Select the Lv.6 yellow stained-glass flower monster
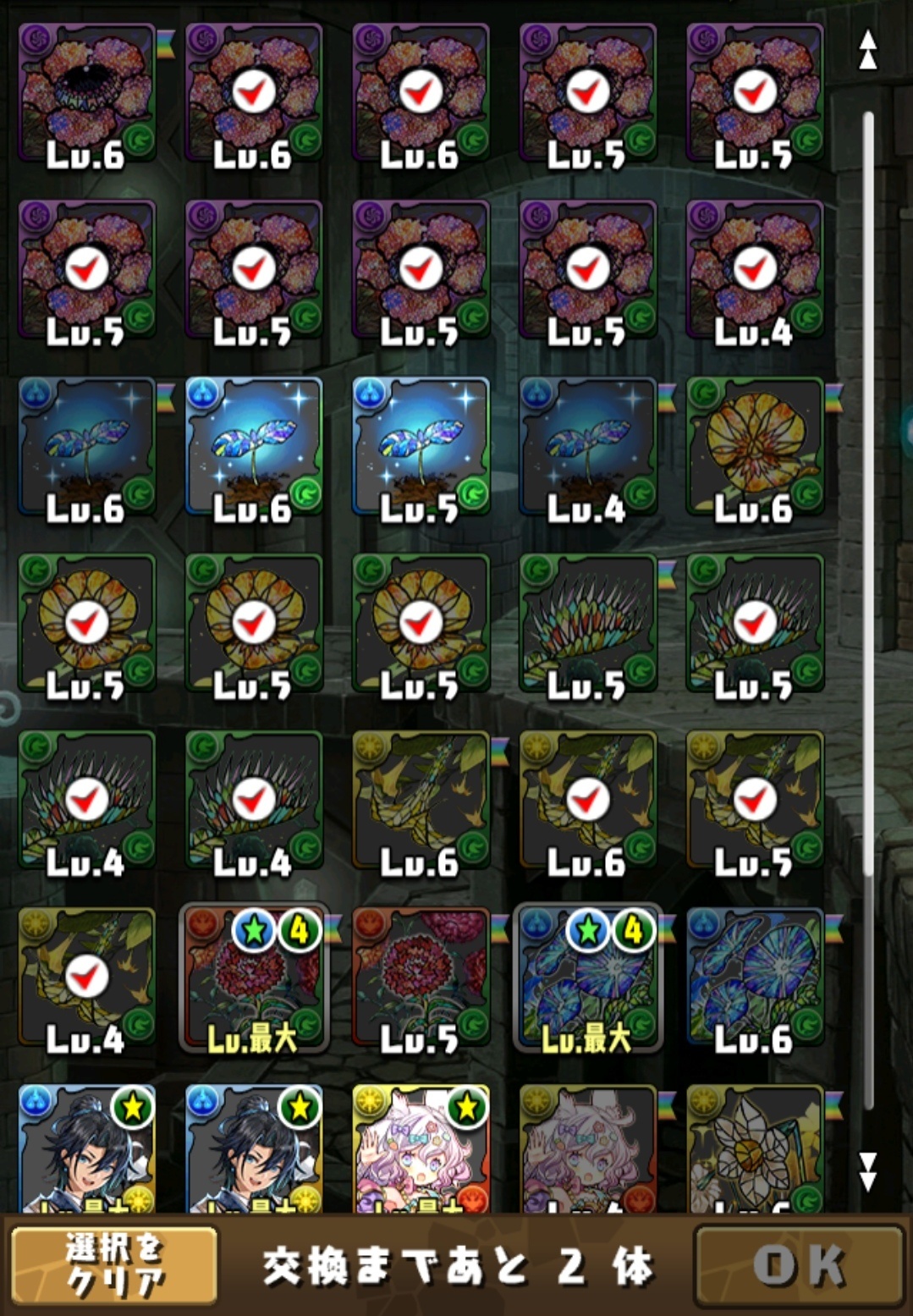 pos(755,449)
